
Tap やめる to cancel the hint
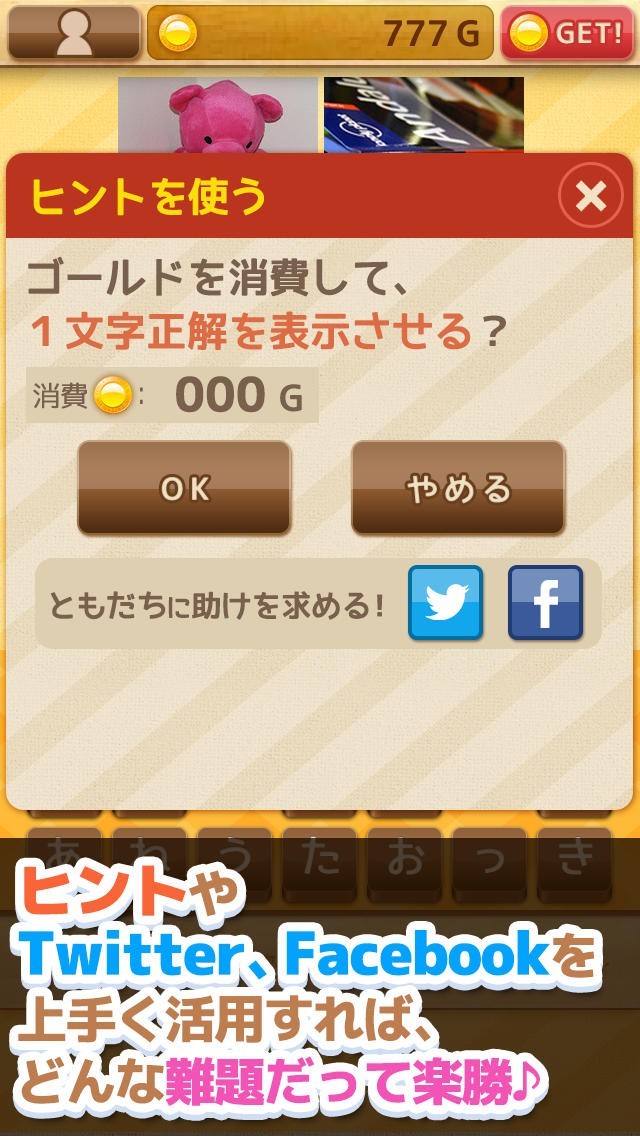coord(458,488)
